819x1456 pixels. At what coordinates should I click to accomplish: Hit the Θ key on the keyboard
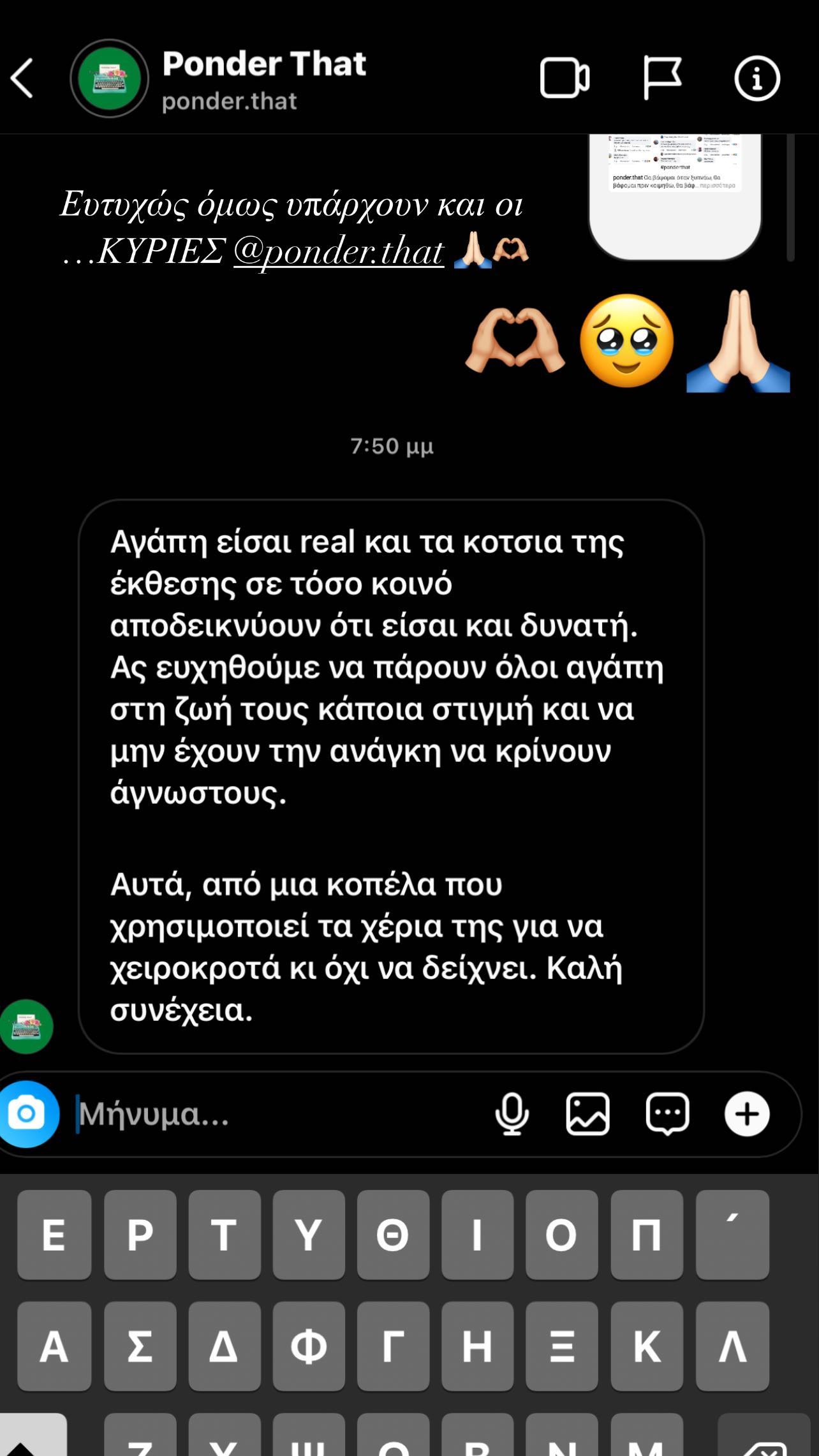click(392, 1235)
